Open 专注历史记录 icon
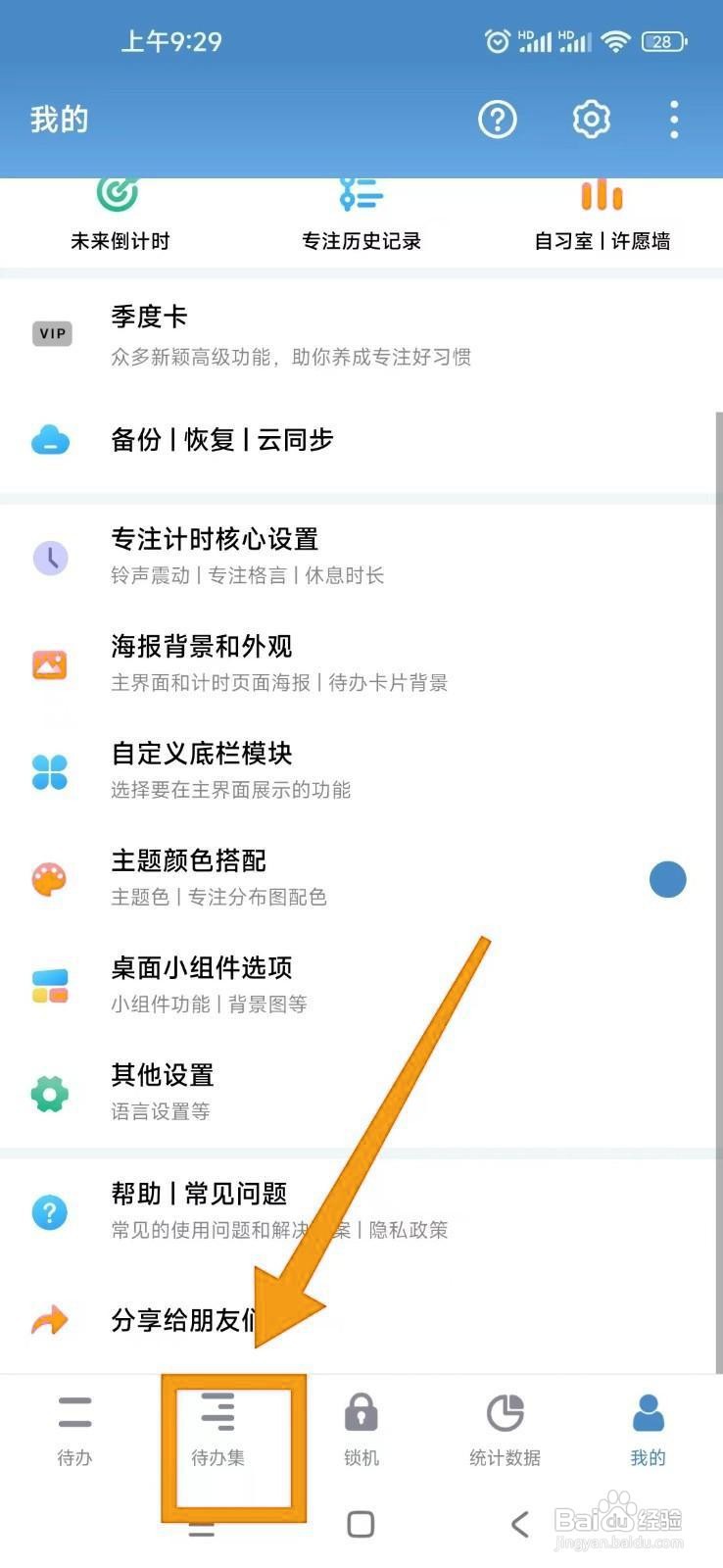The height and width of the screenshot is (1568, 723). 361,194
